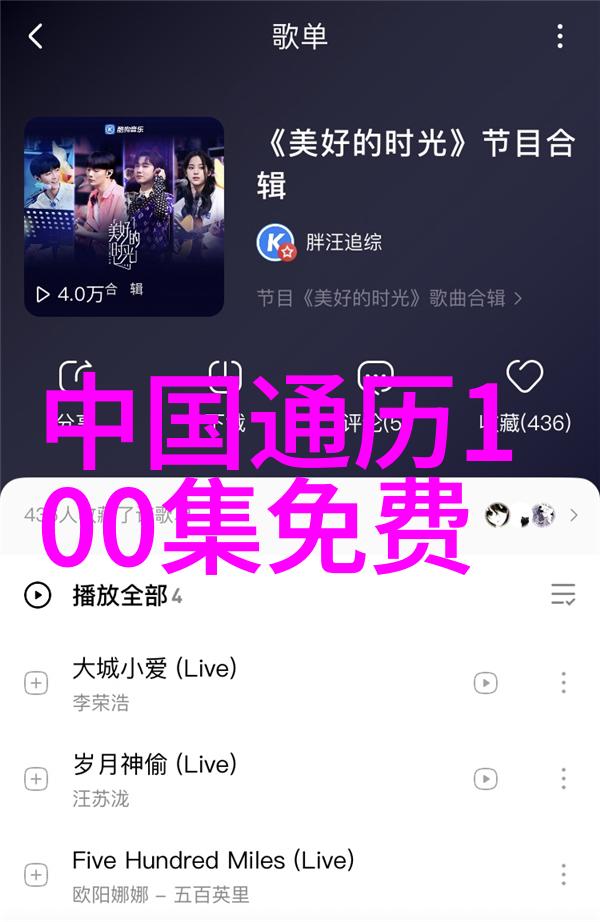Viewport: 600px width, 922px height.
Task: Watch the video for 大城小爱 (Live)
Action: 485,683
